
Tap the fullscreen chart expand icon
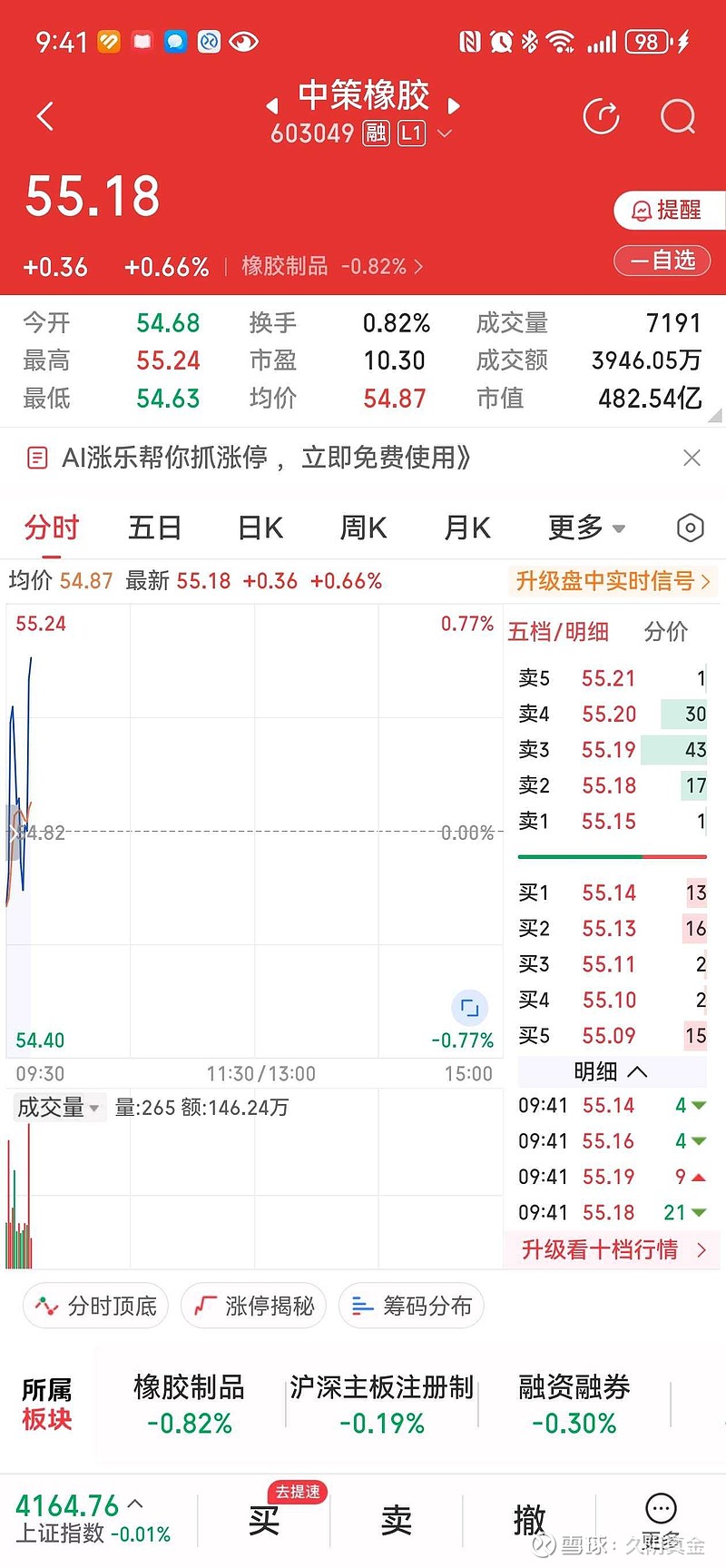click(x=468, y=1007)
